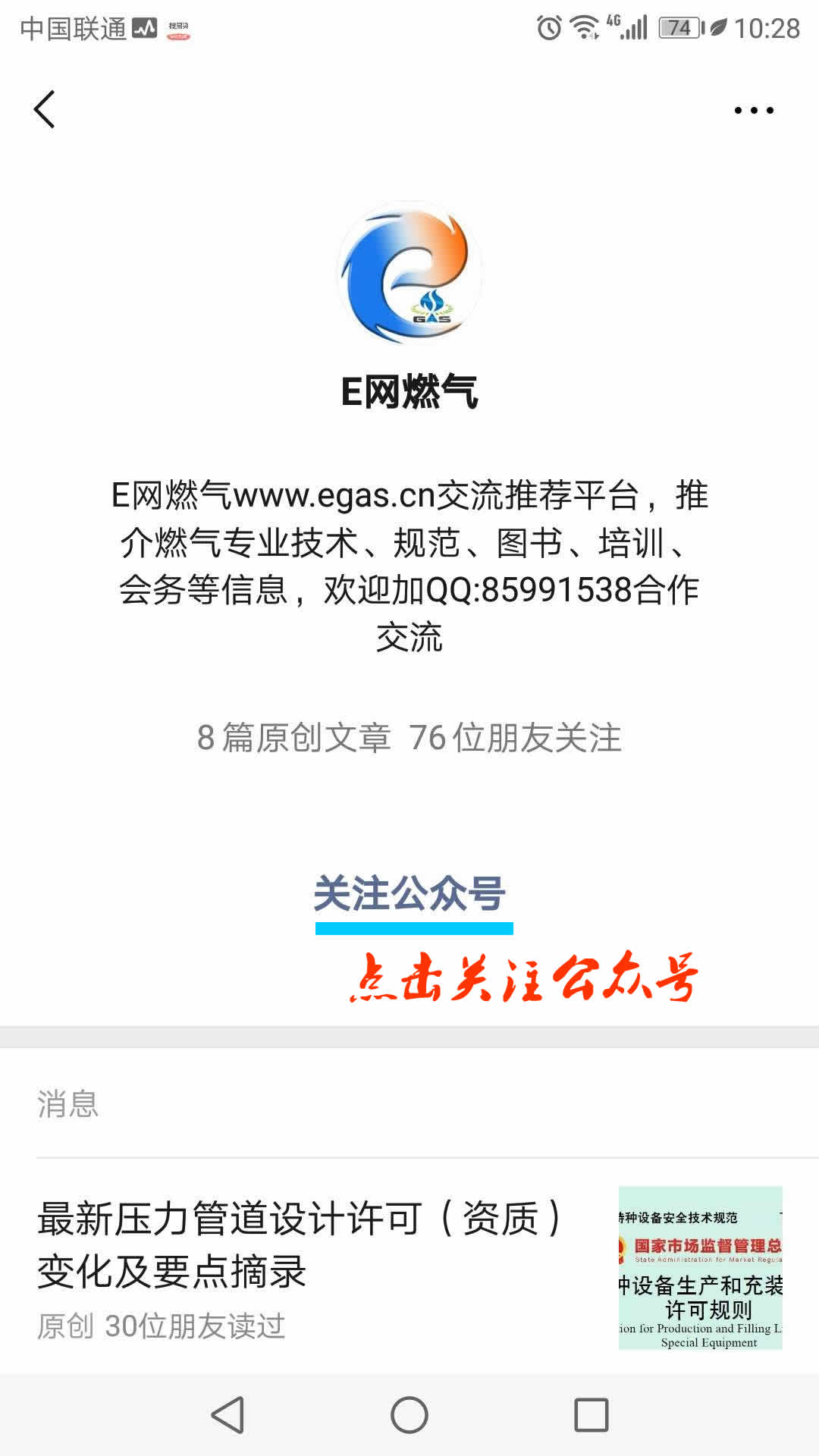Open the three-dot overflow menu

pyautogui.click(x=754, y=111)
